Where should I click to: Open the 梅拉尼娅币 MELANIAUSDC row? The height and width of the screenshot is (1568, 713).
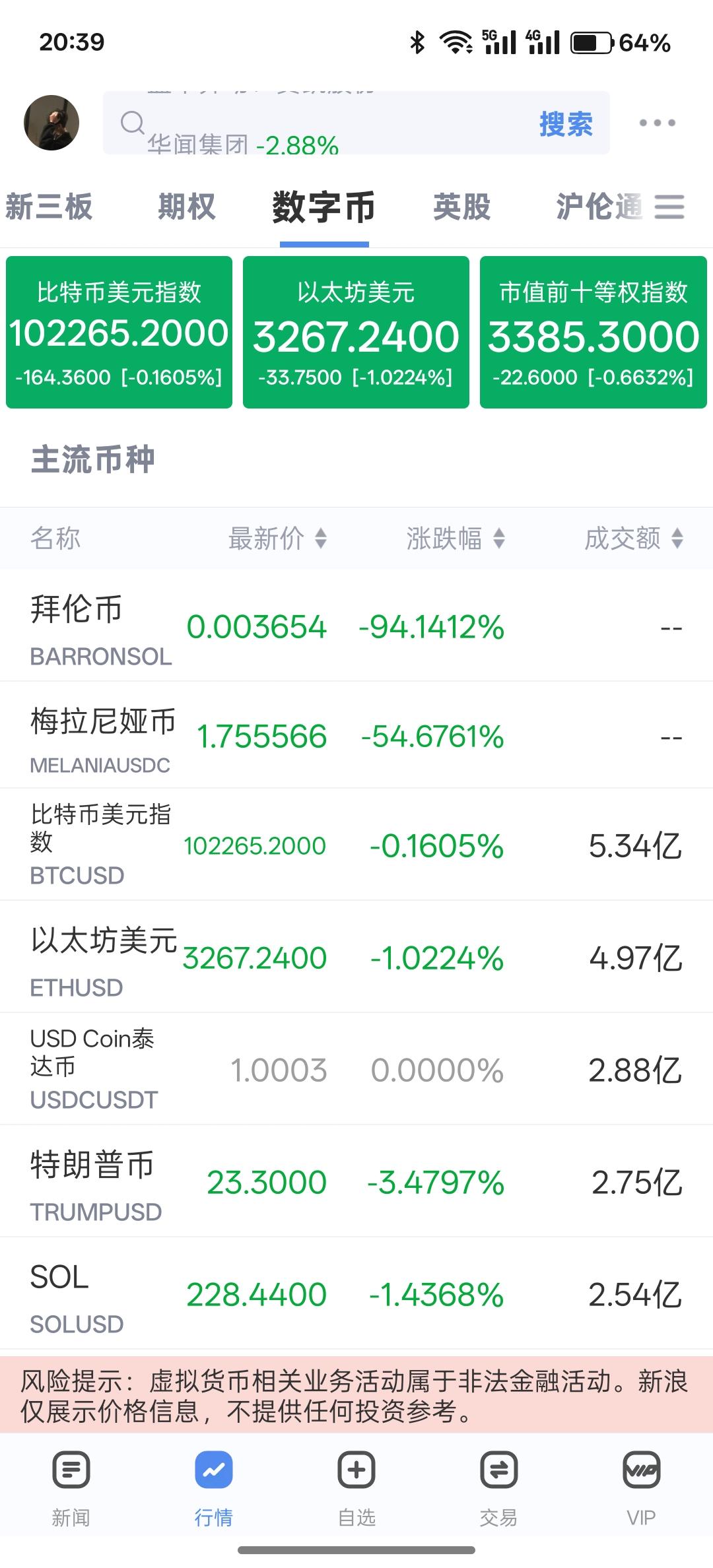356,735
